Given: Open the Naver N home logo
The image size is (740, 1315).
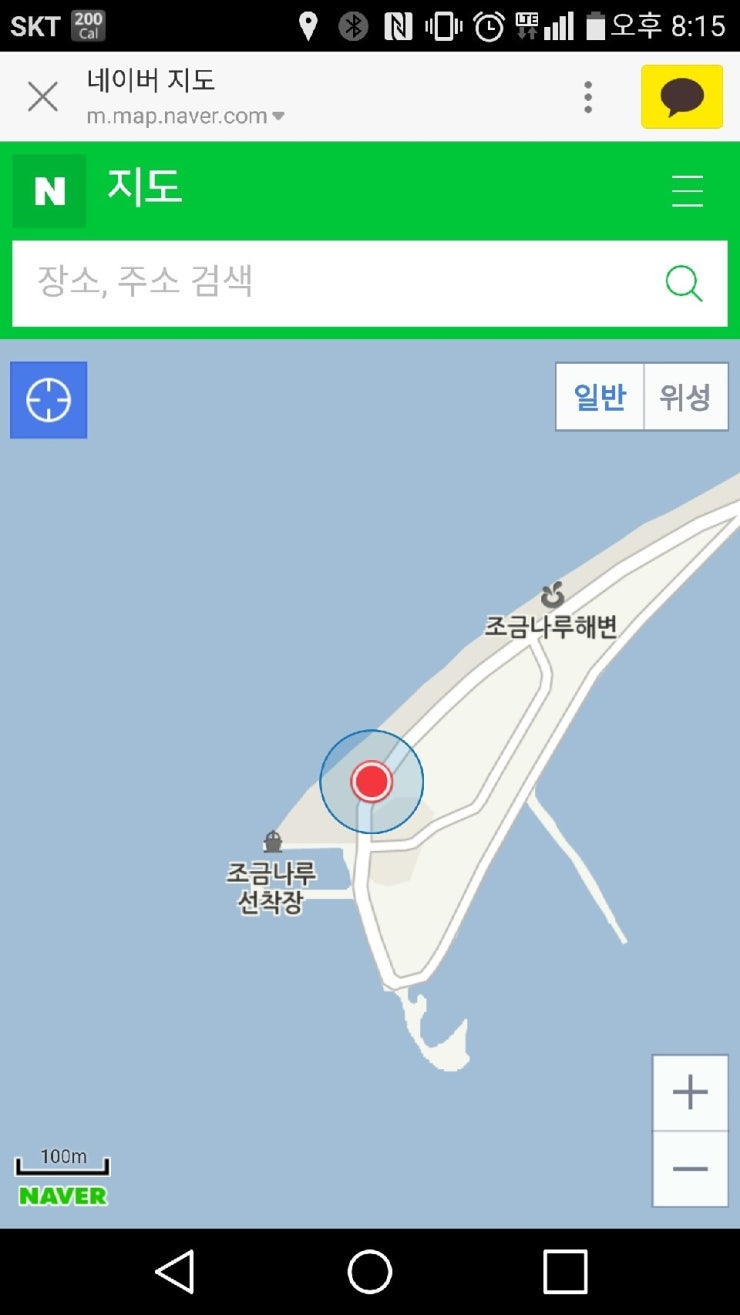Looking at the screenshot, I should (x=49, y=191).
